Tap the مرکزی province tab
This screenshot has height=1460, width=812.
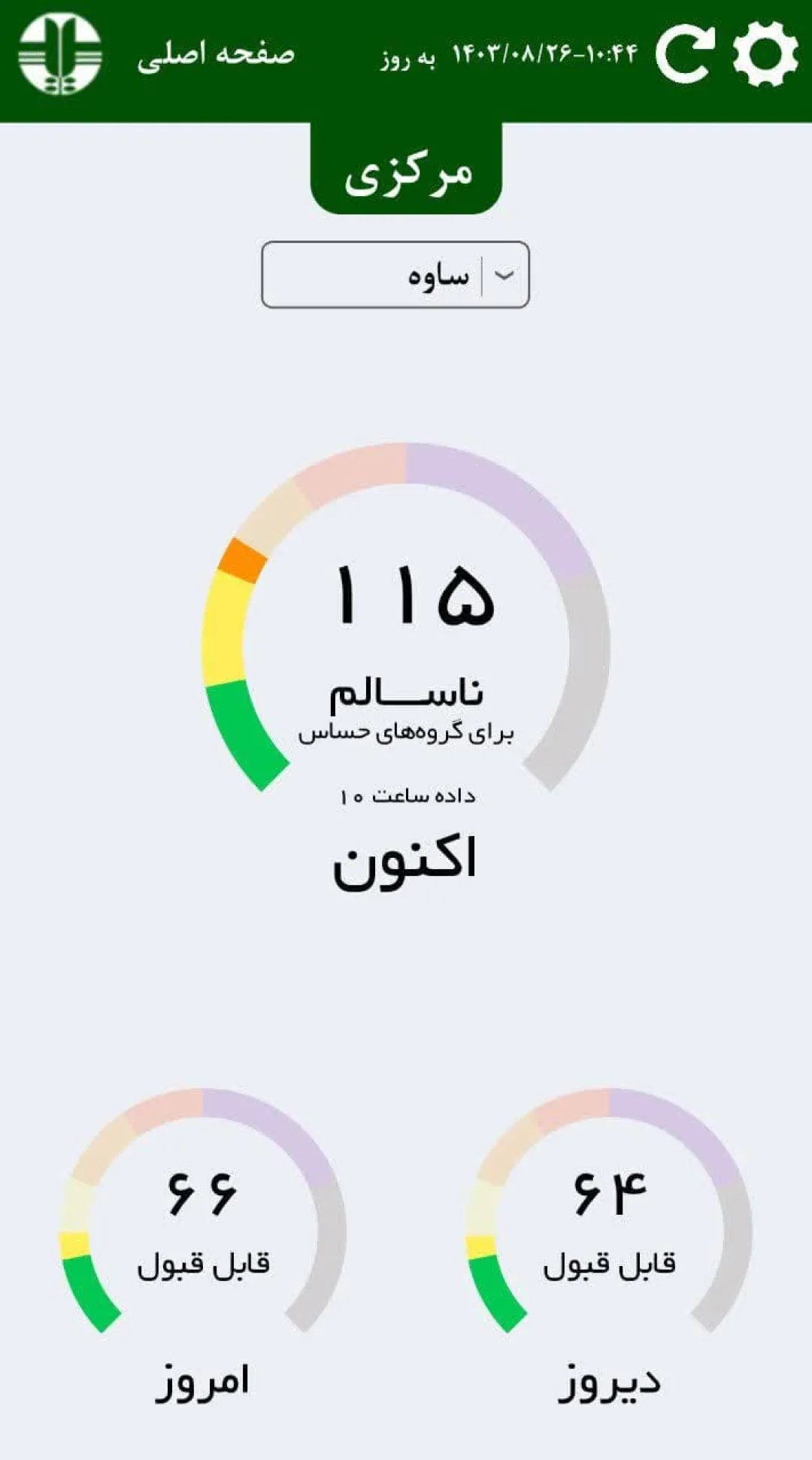click(x=406, y=170)
